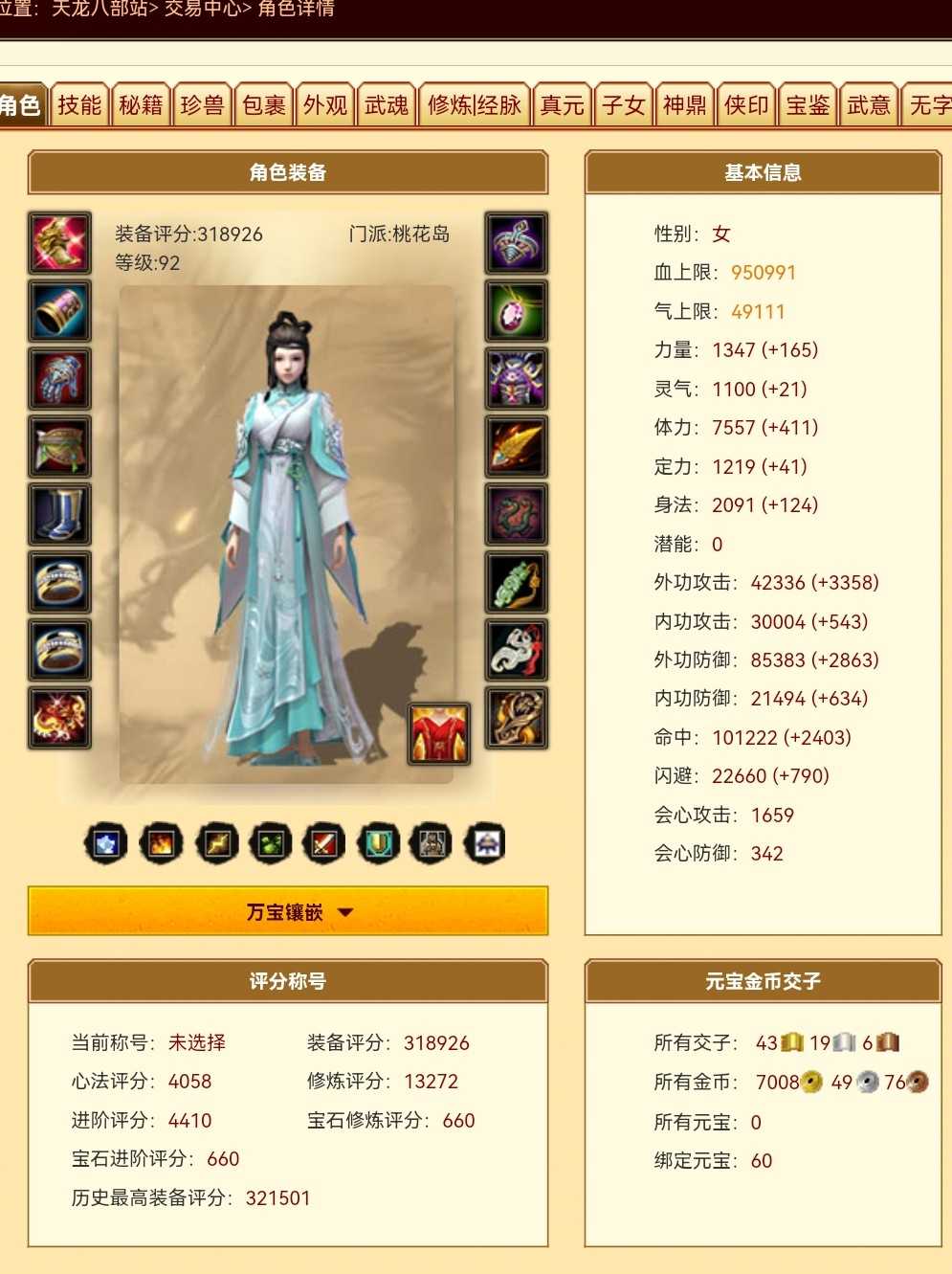Open the 宝鉴 tab

pos(808,105)
